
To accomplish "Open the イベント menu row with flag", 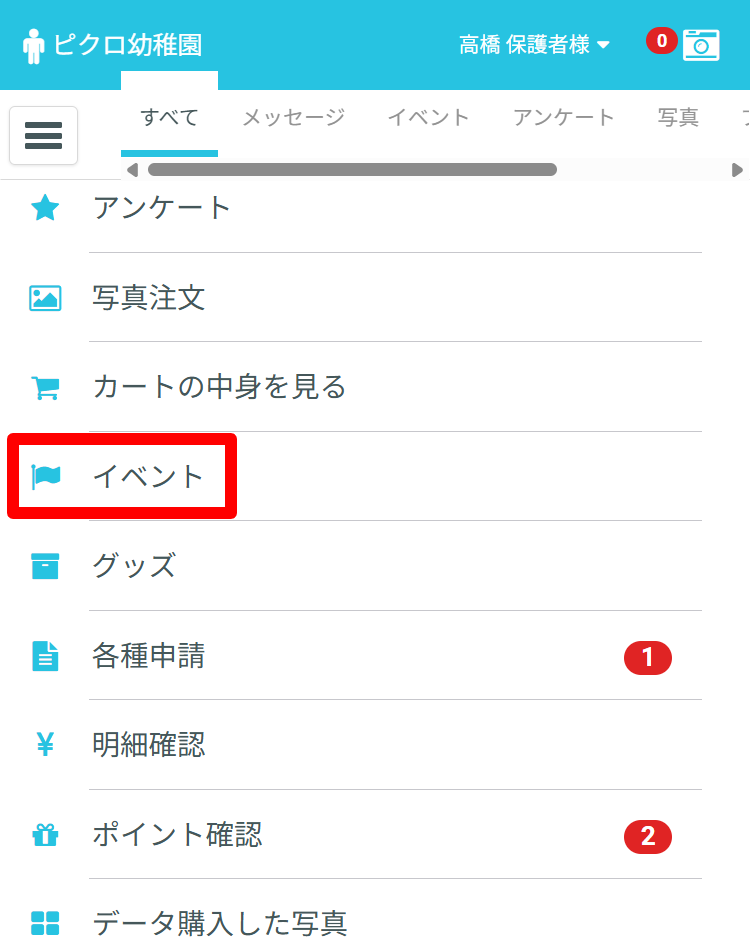I will click(148, 476).
